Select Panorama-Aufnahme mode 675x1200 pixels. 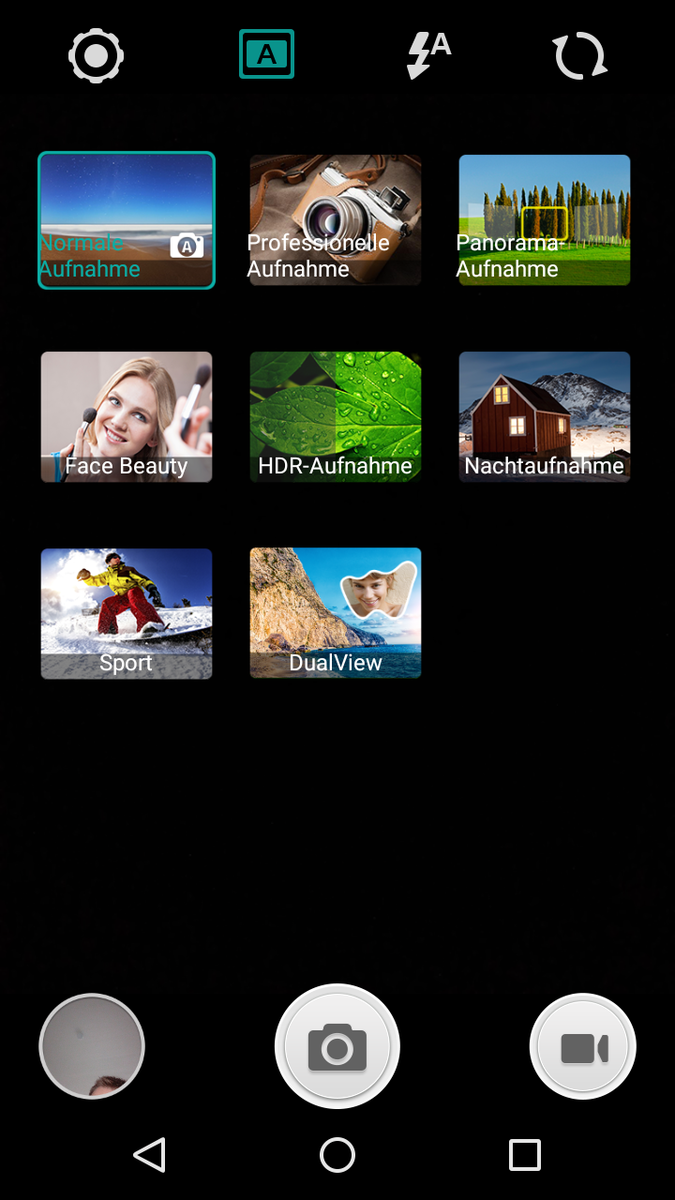point(544,220)
